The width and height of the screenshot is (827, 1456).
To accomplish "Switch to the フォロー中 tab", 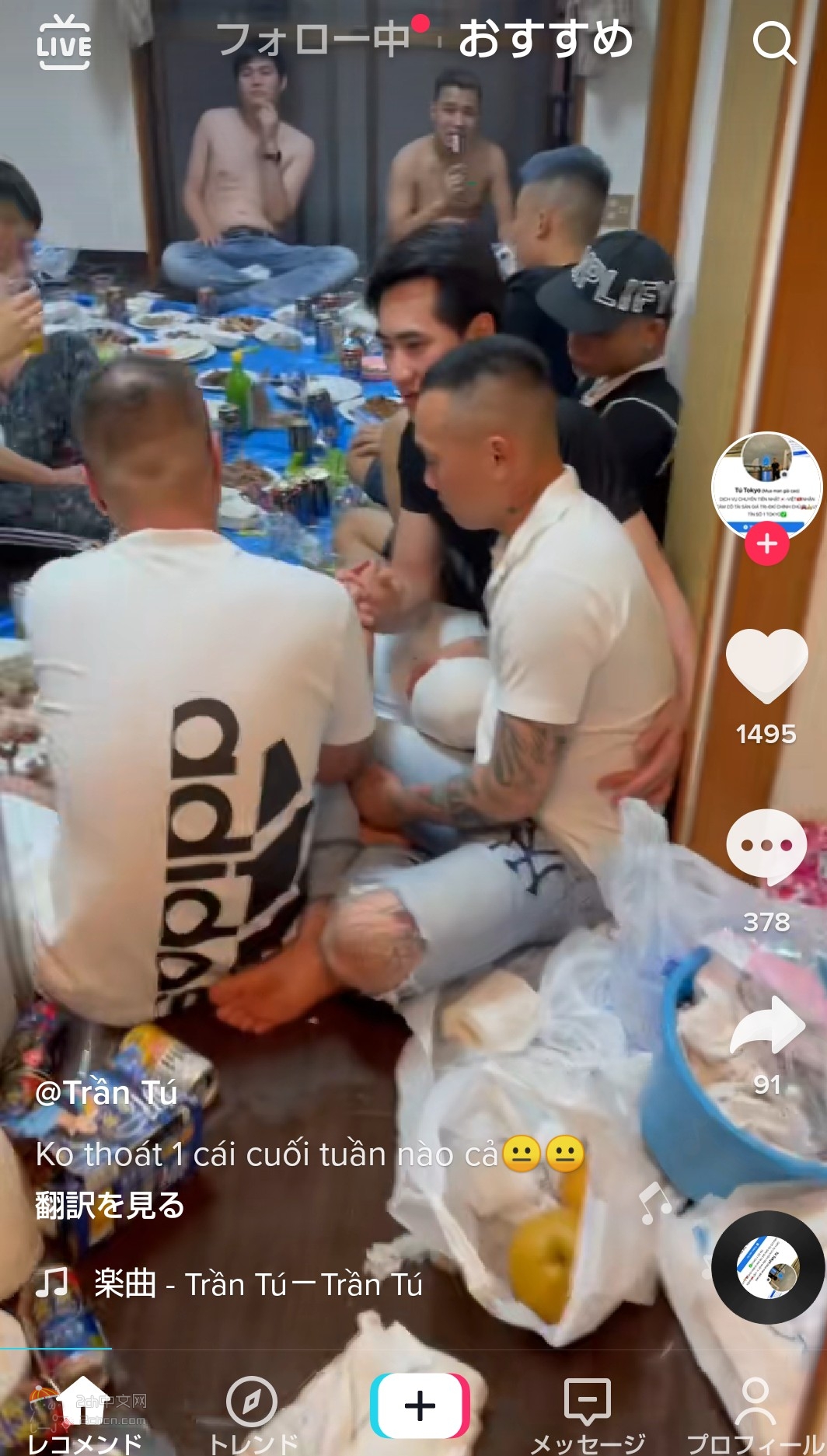I will coord(313,39).
